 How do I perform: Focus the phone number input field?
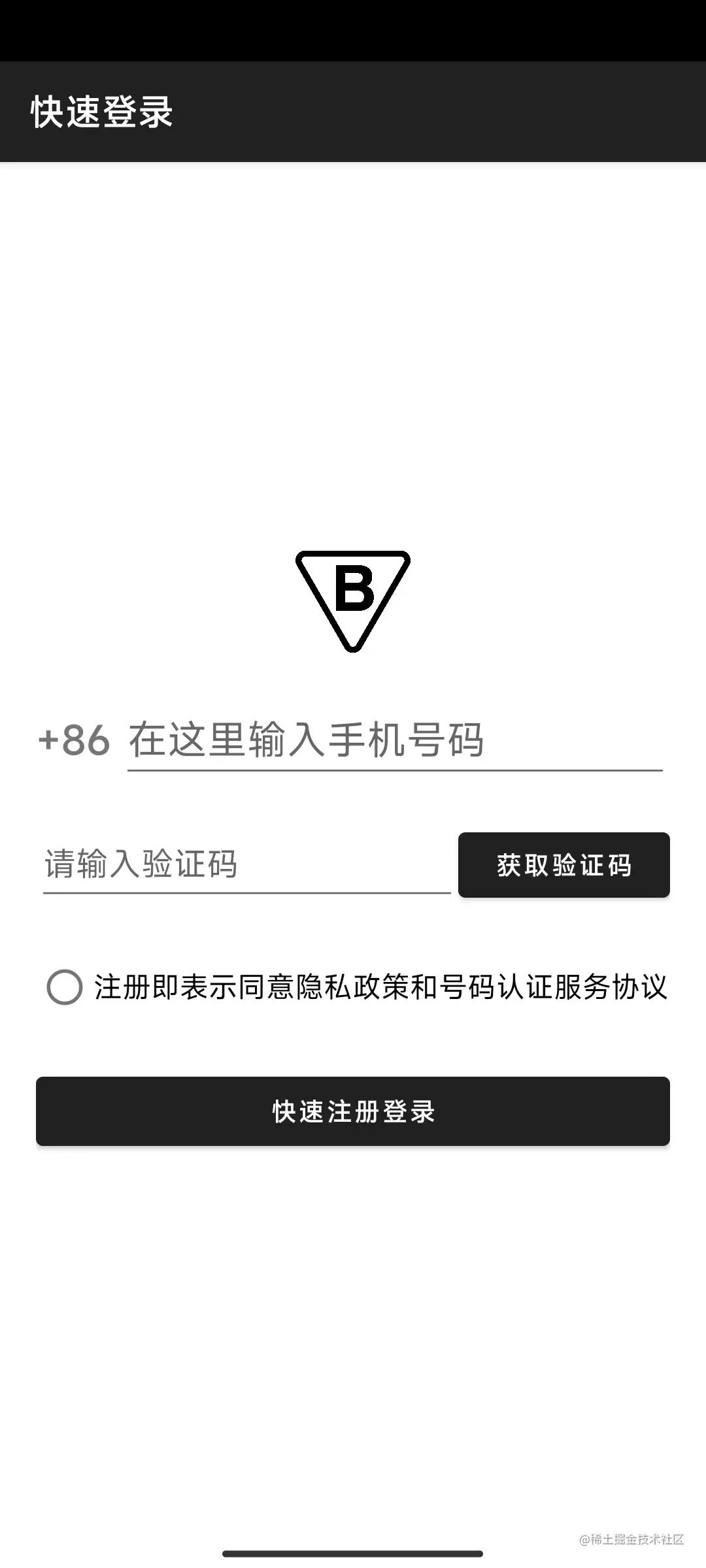click(x=394, y=741)
